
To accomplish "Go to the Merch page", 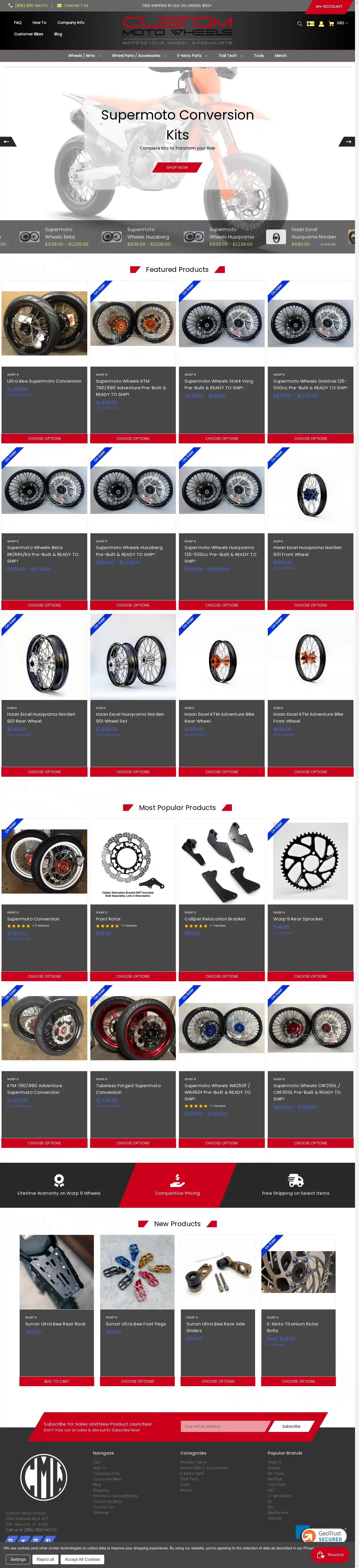I will 281,55.
